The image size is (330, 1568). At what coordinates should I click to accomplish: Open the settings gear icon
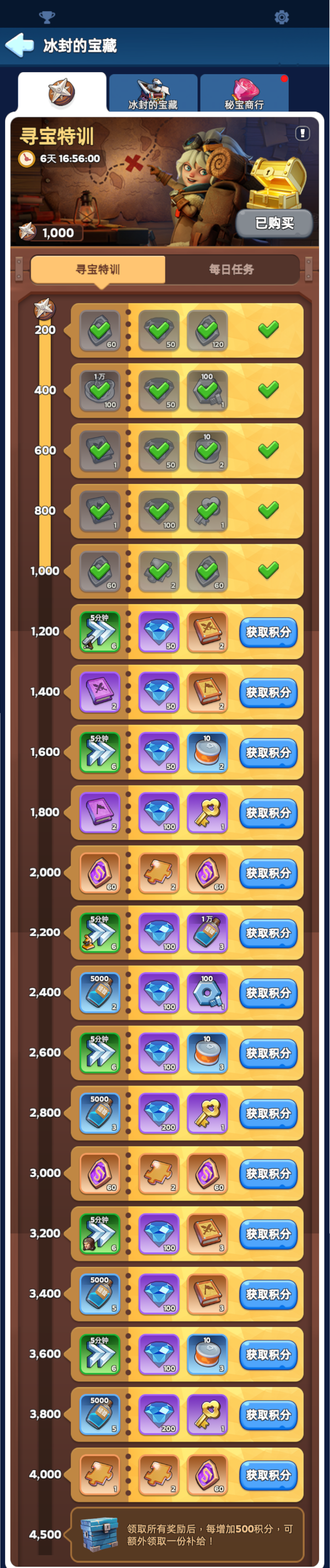click(x=281, y=17)
